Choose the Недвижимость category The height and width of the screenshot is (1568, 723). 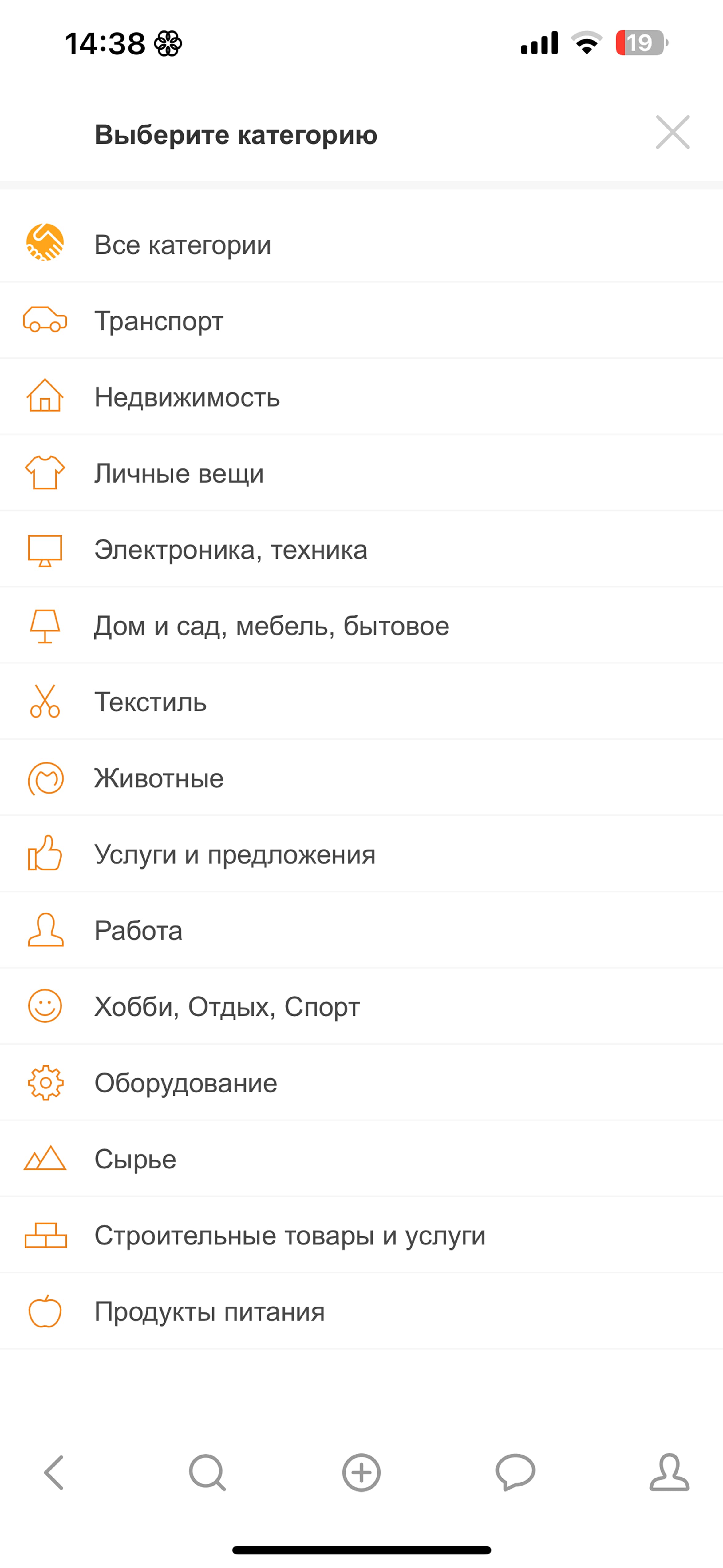361,396
